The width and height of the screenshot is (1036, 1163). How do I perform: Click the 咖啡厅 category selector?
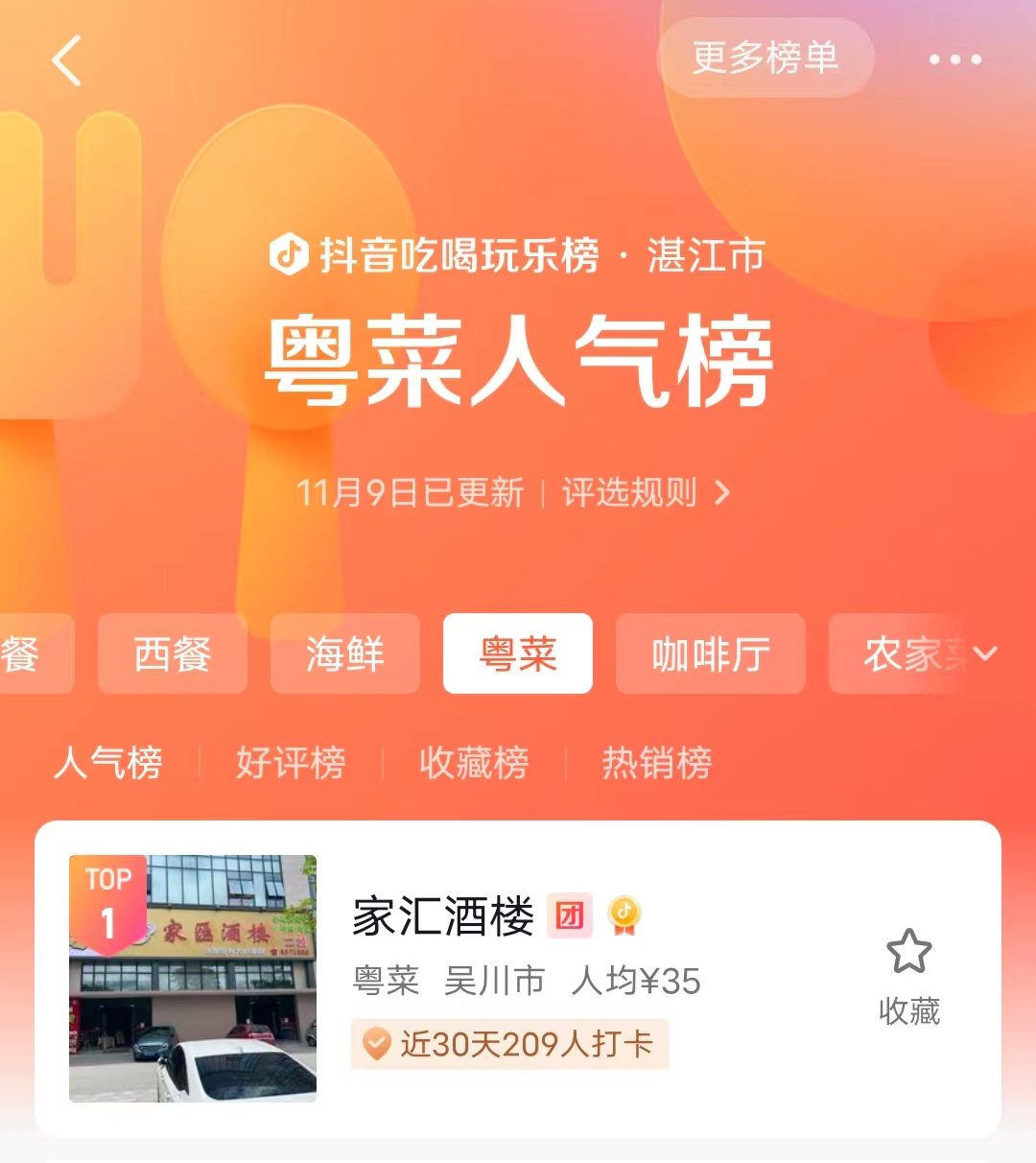coord(710,654)
